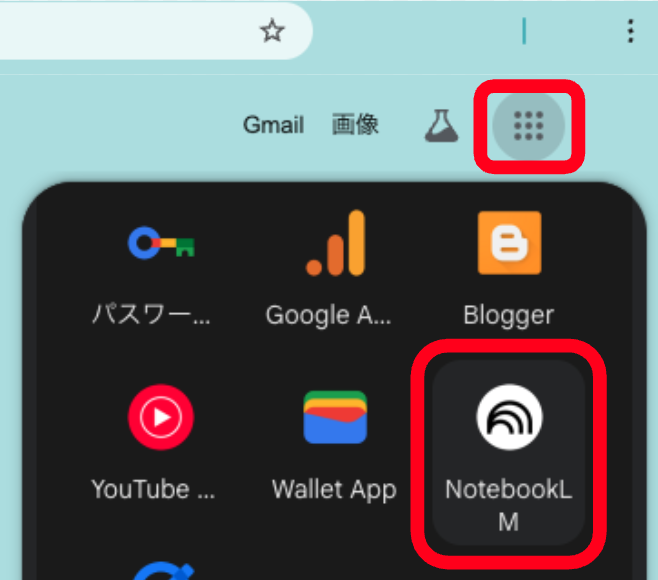
Task: Open Search Labs flask icon
Action: (x=438, y=125)
